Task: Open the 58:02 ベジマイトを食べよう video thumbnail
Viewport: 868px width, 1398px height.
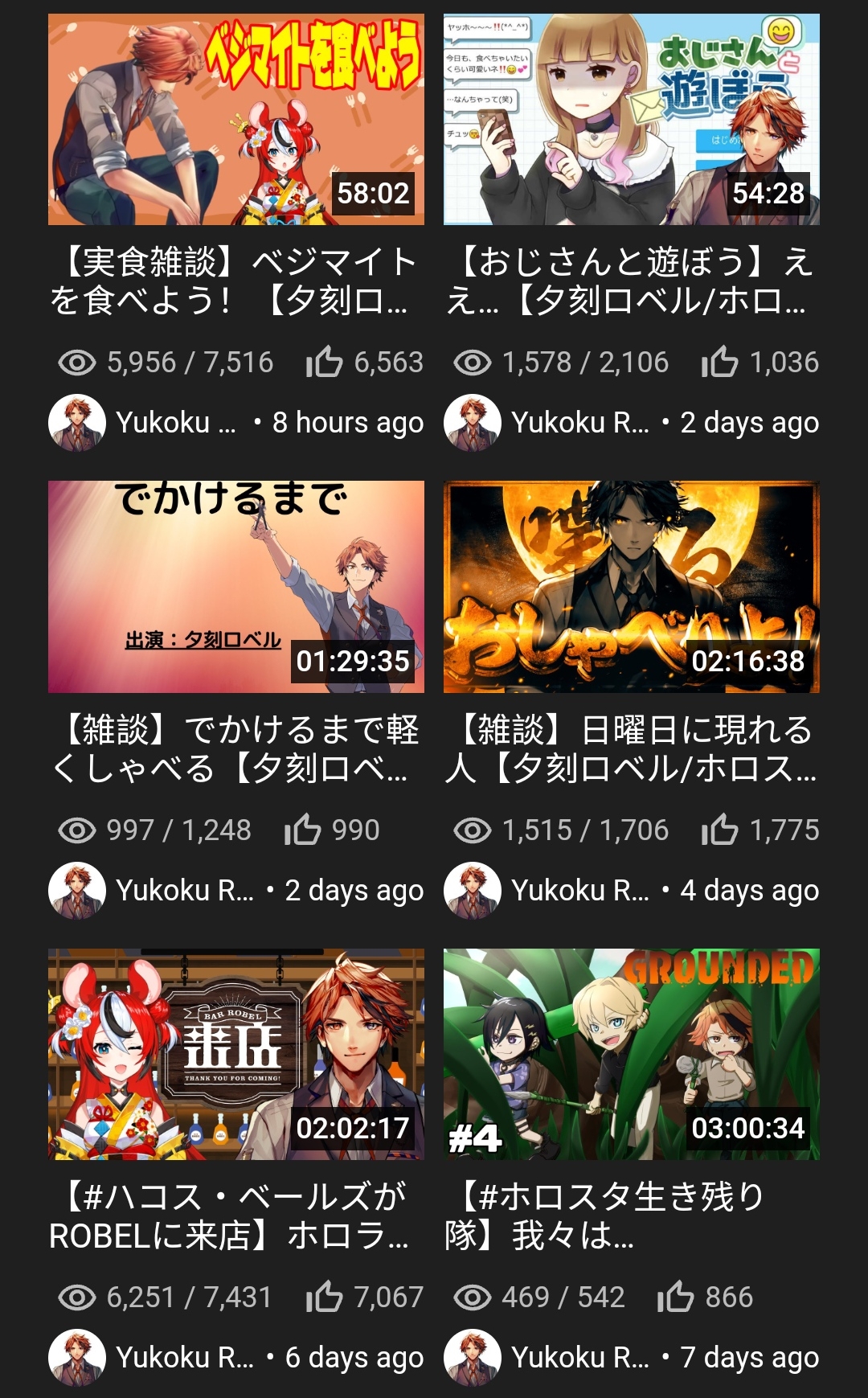Action: (x=236, y=119)
